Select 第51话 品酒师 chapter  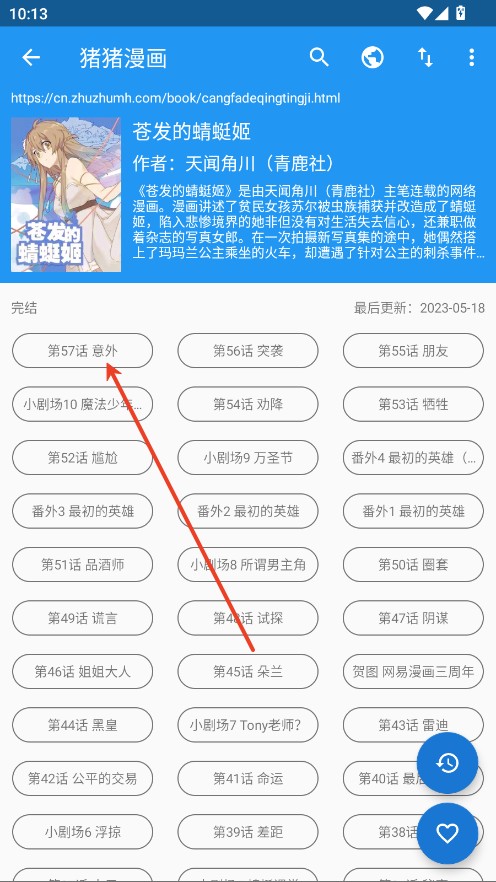(x=82, y=565)
